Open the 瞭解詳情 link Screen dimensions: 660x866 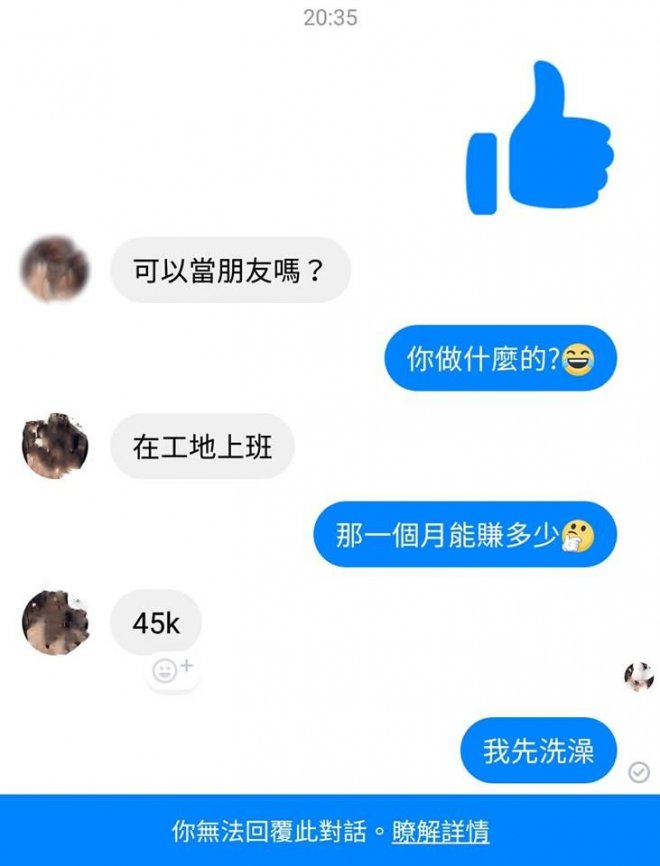[x=440, y=831]
